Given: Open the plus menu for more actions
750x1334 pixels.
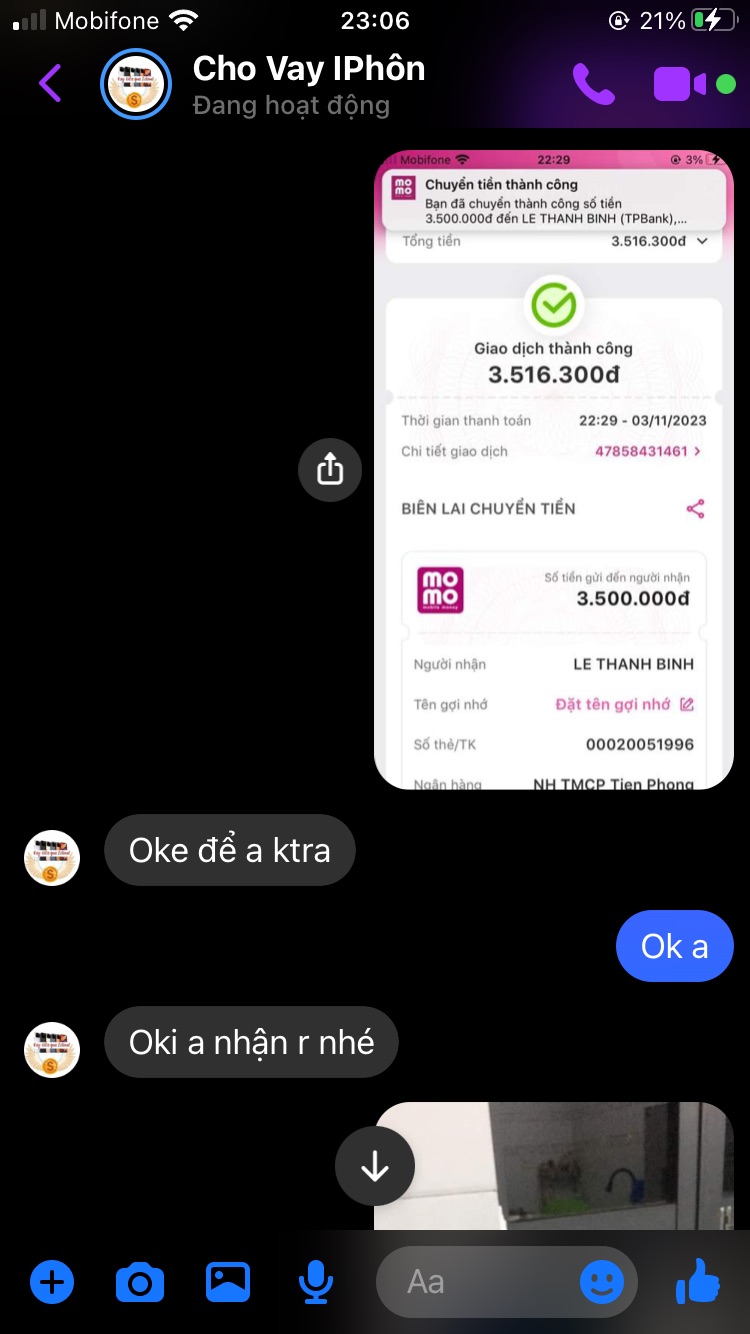Looking at the screenshot, I should coord(52,1282).
